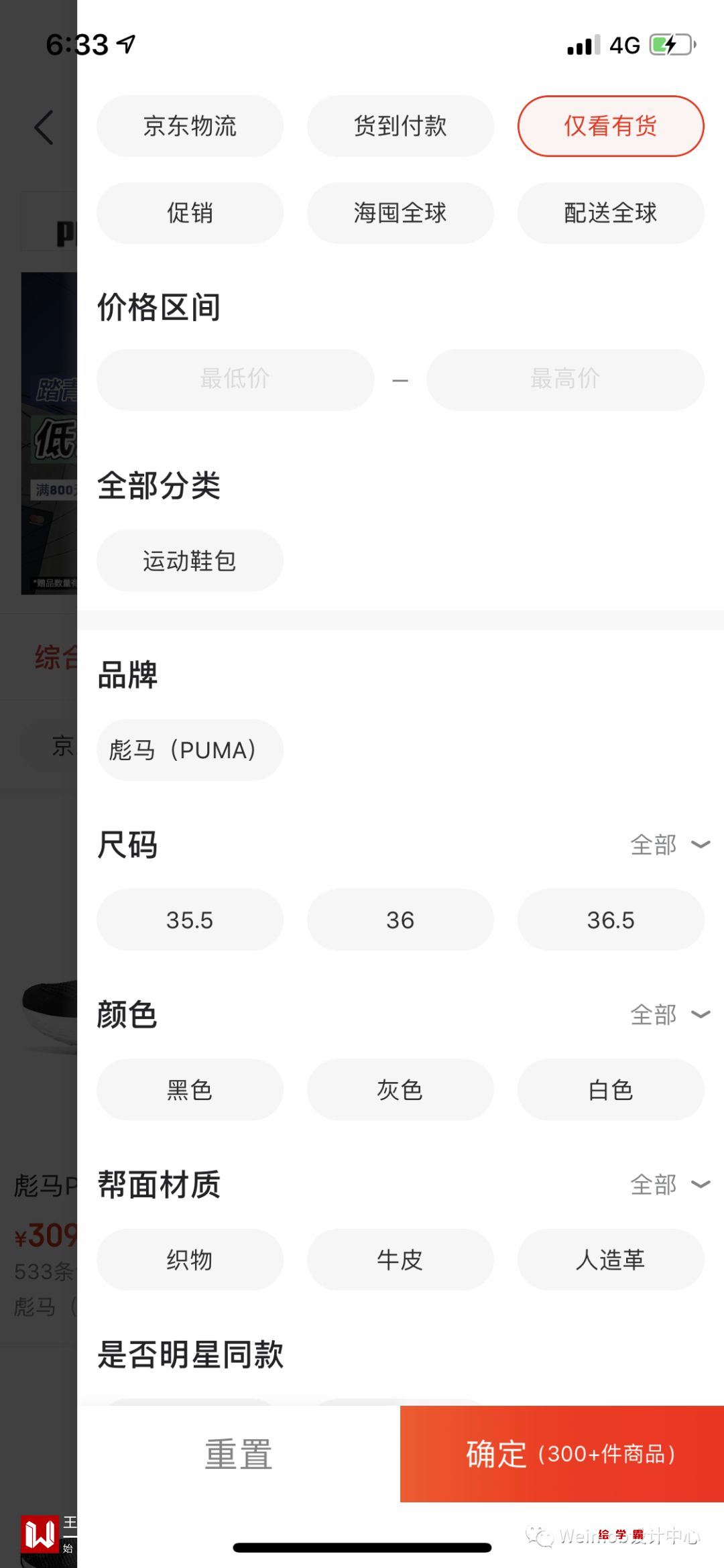Select the 货到付款 filter chip

click(x=400, y=126)
